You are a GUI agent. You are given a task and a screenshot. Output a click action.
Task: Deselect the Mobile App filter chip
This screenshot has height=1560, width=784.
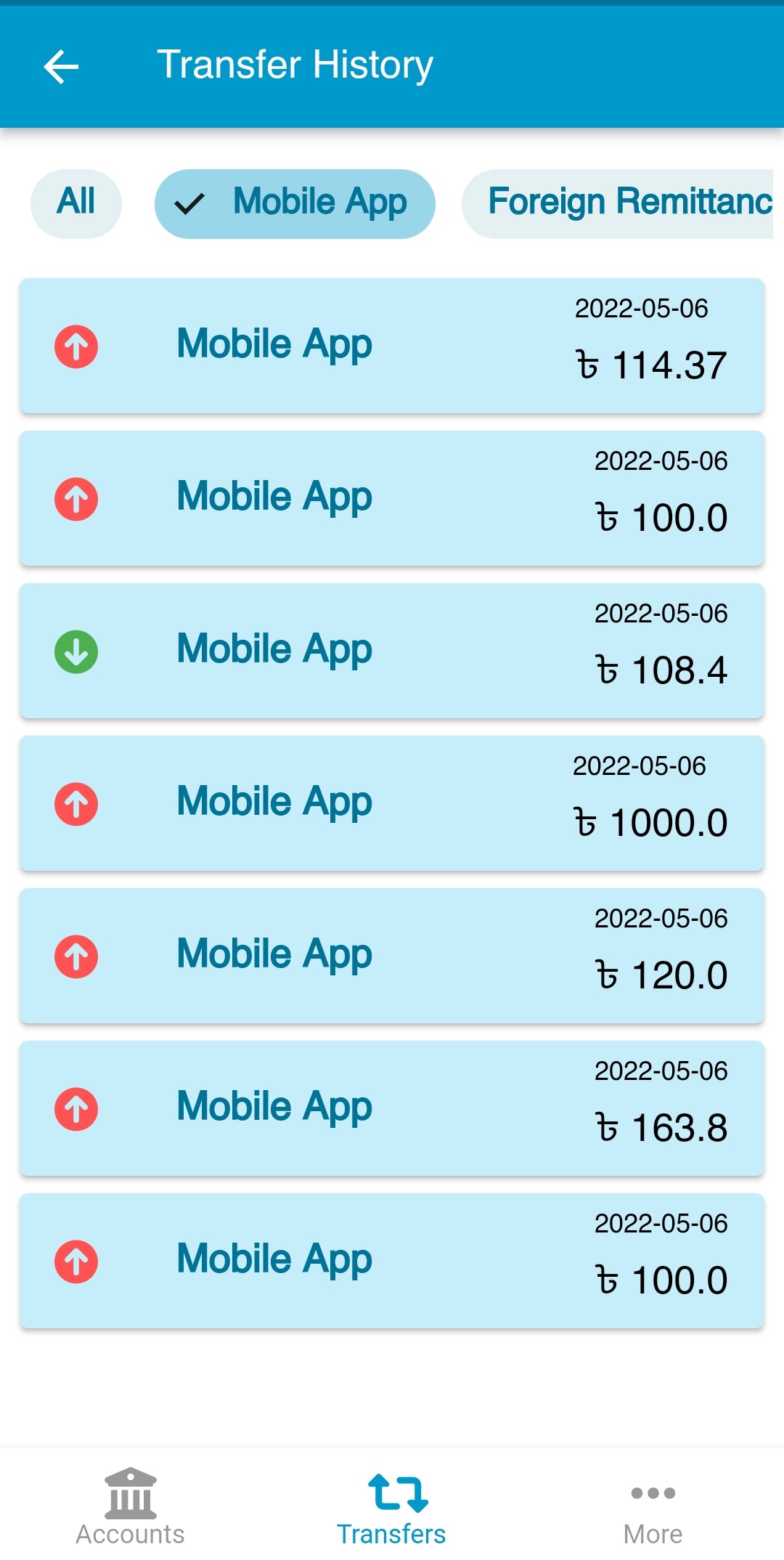295,203
